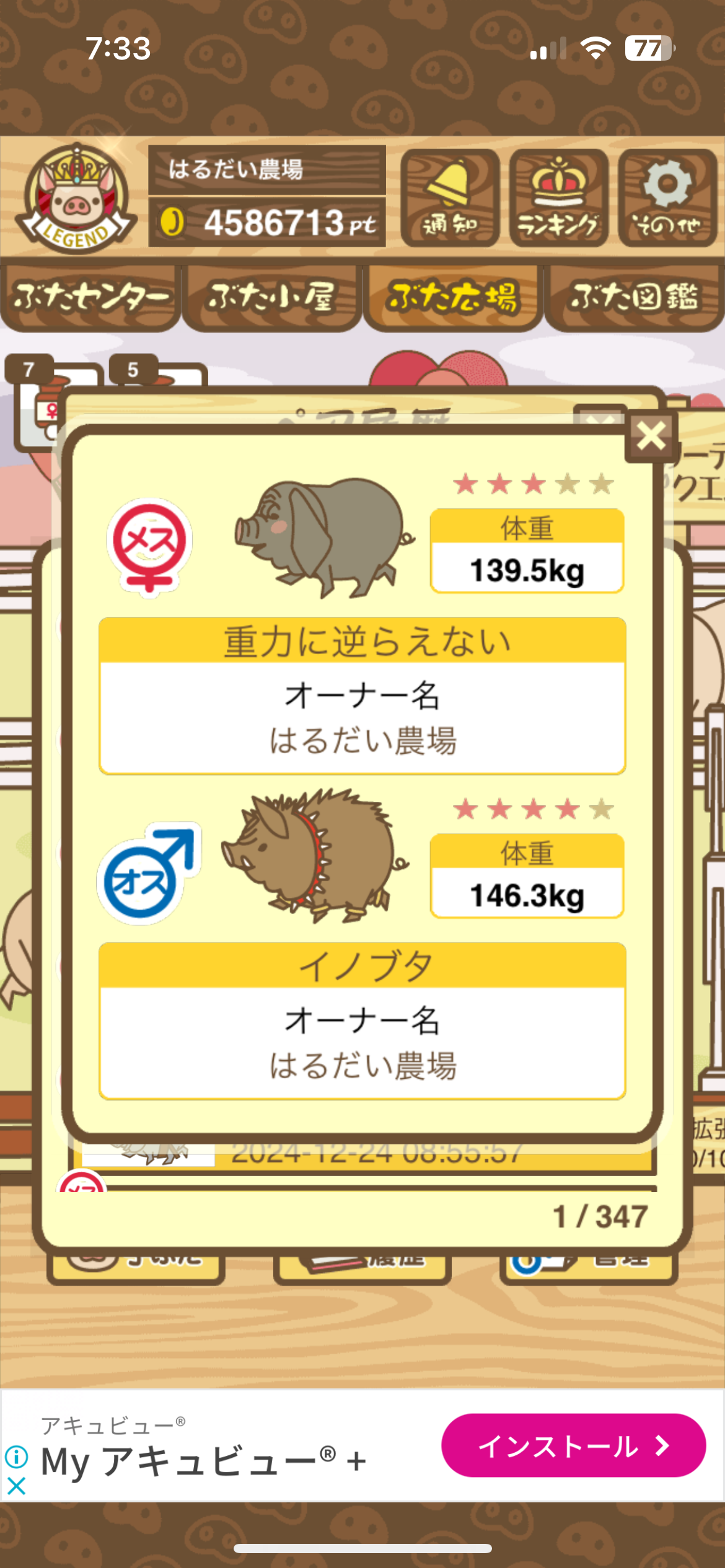725x1568 pixels.
Task: Open the その他 settings gear
Action: tap(667, 198)
